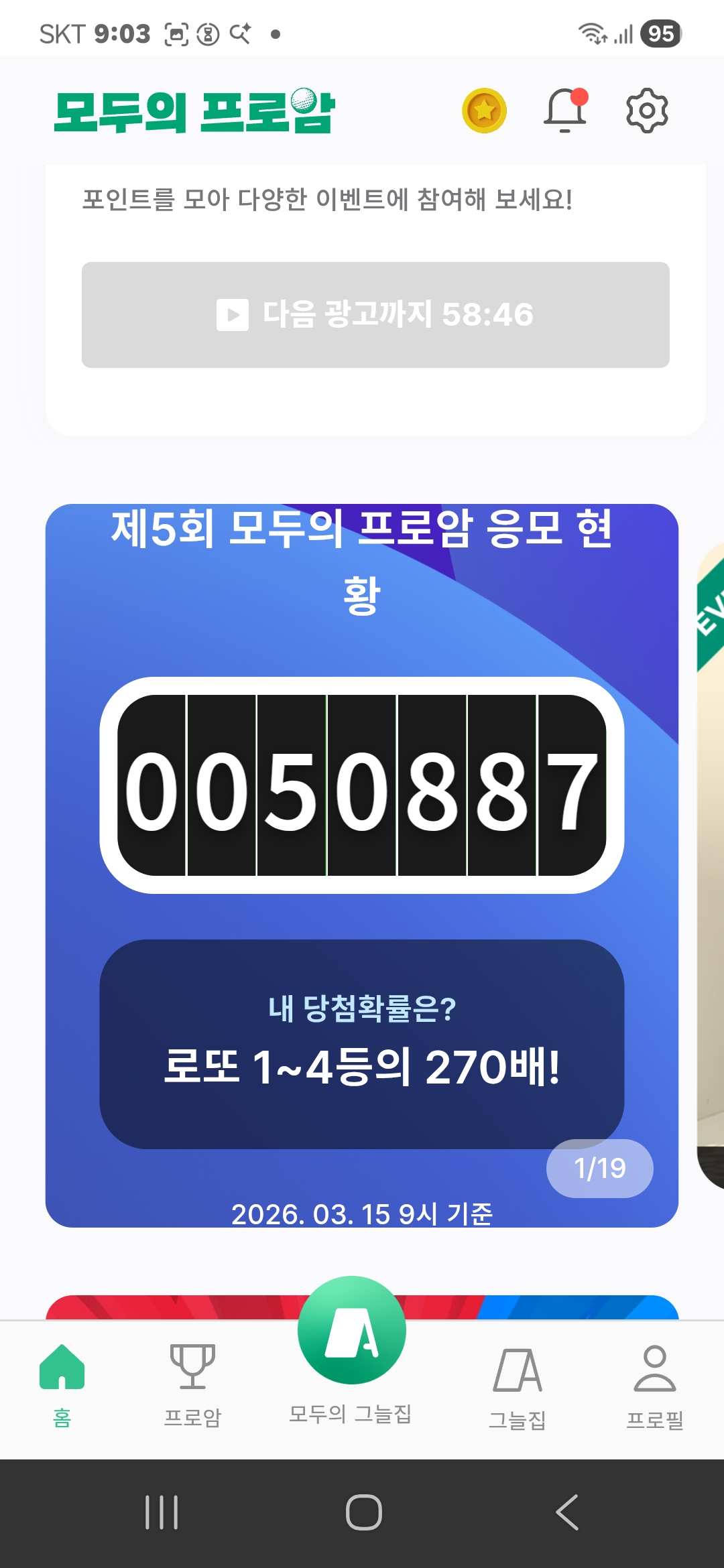Open the 모두의 그늘집 center button
This screenshot has height=1568, width=724.
(351, 1331)
